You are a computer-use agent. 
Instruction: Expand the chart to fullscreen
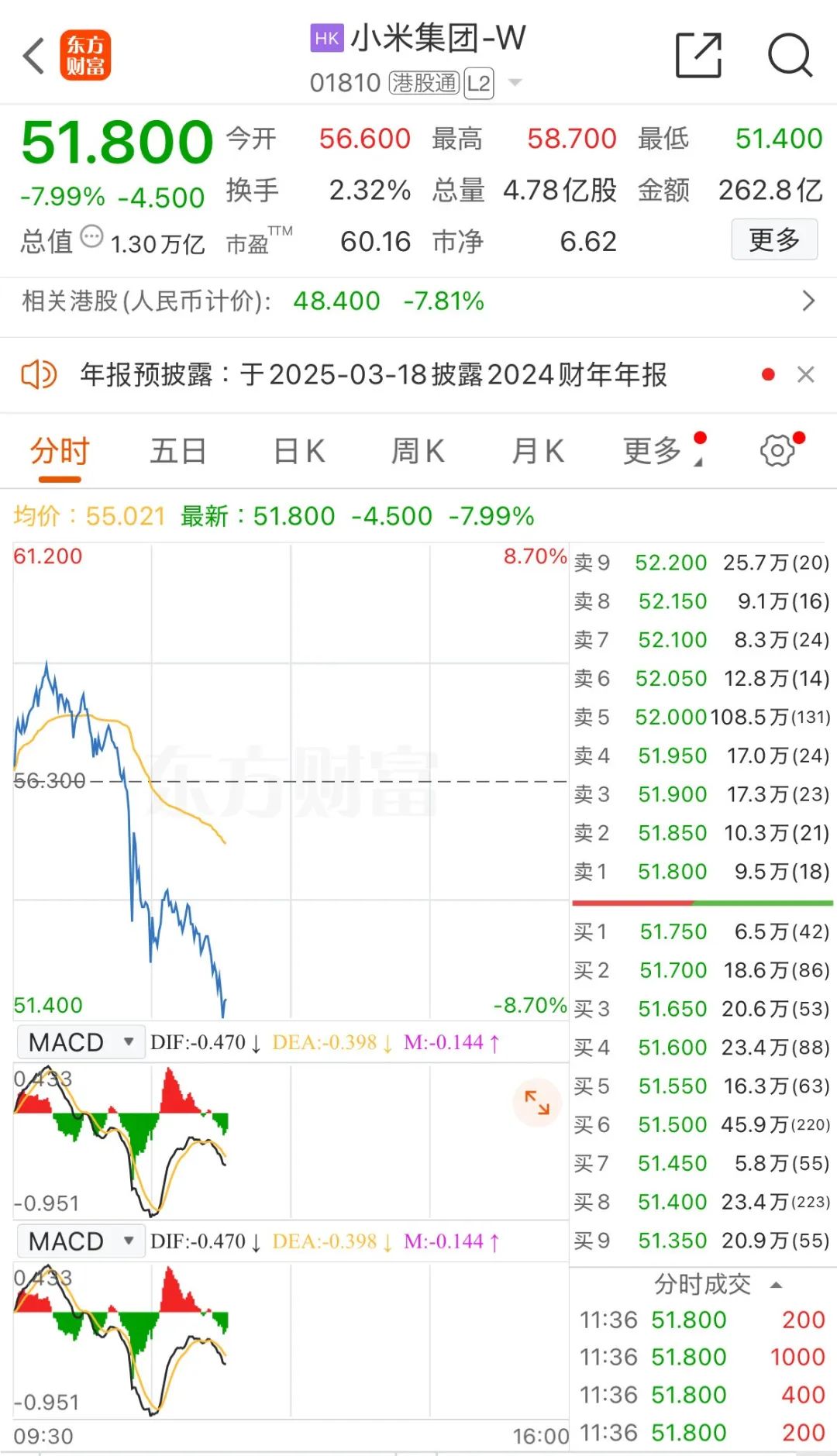pos(537,1102)
